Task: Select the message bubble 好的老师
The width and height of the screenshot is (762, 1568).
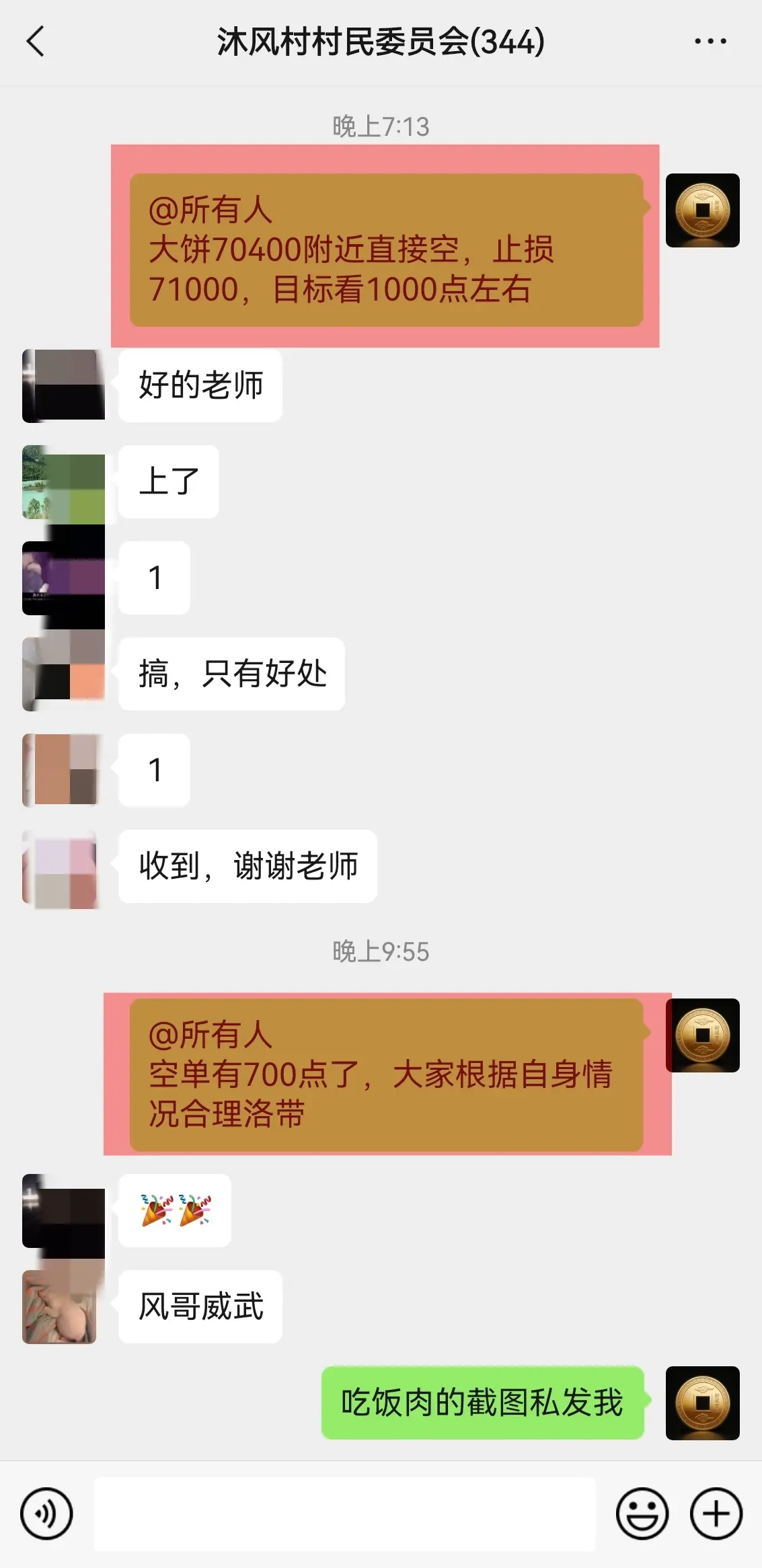Action: point(200,385)
